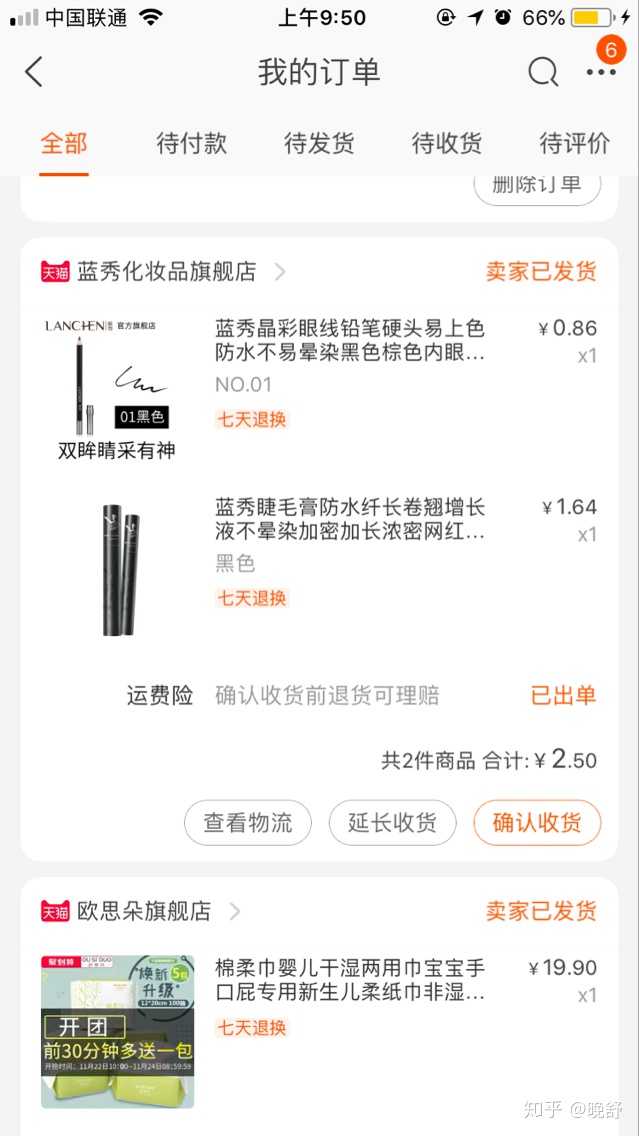Open the three-dot overflow menu
The width and height of the screenshot is (639, 1136).
(x=601, y=72)
